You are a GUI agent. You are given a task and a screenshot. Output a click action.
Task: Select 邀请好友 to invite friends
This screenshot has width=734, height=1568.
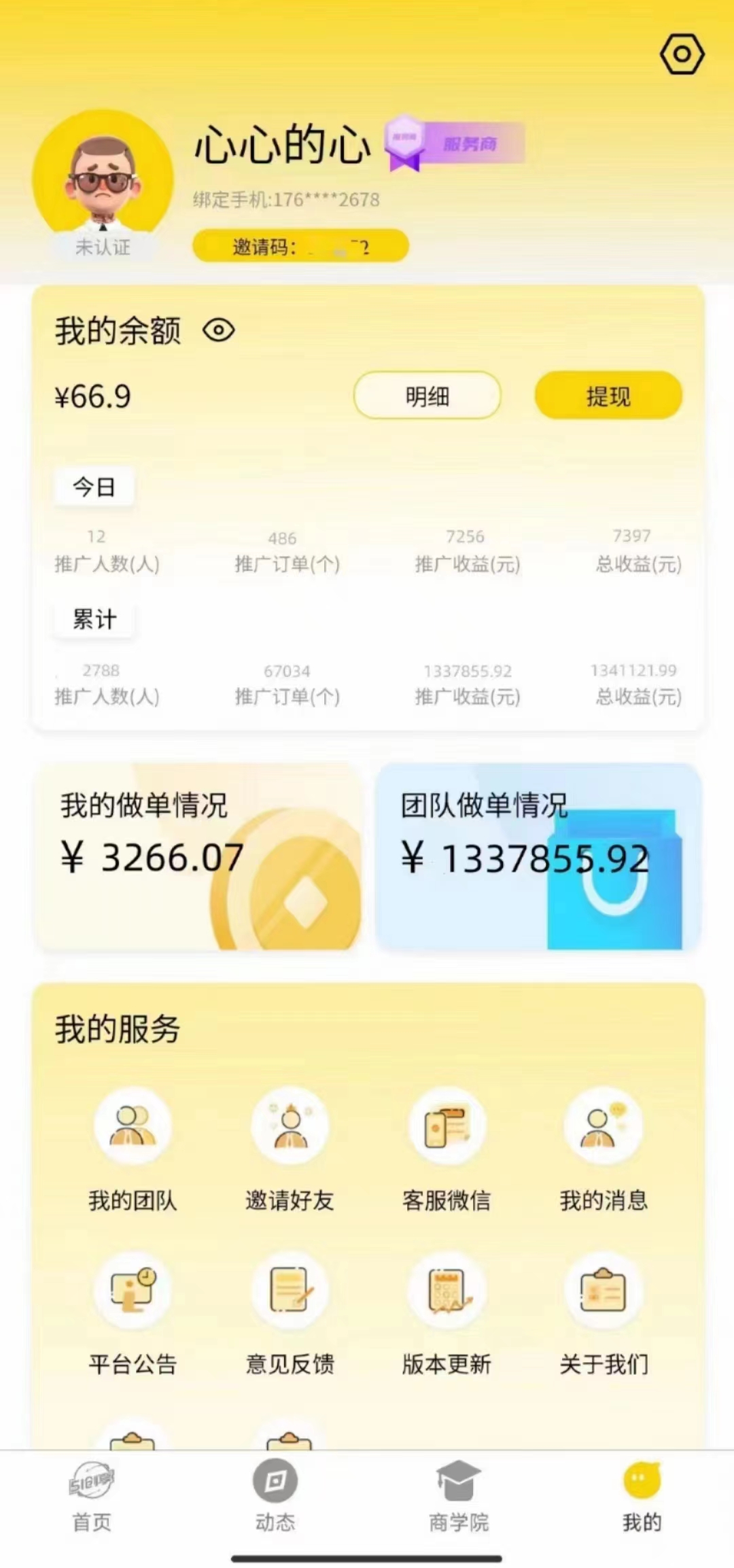[290, 1149]
